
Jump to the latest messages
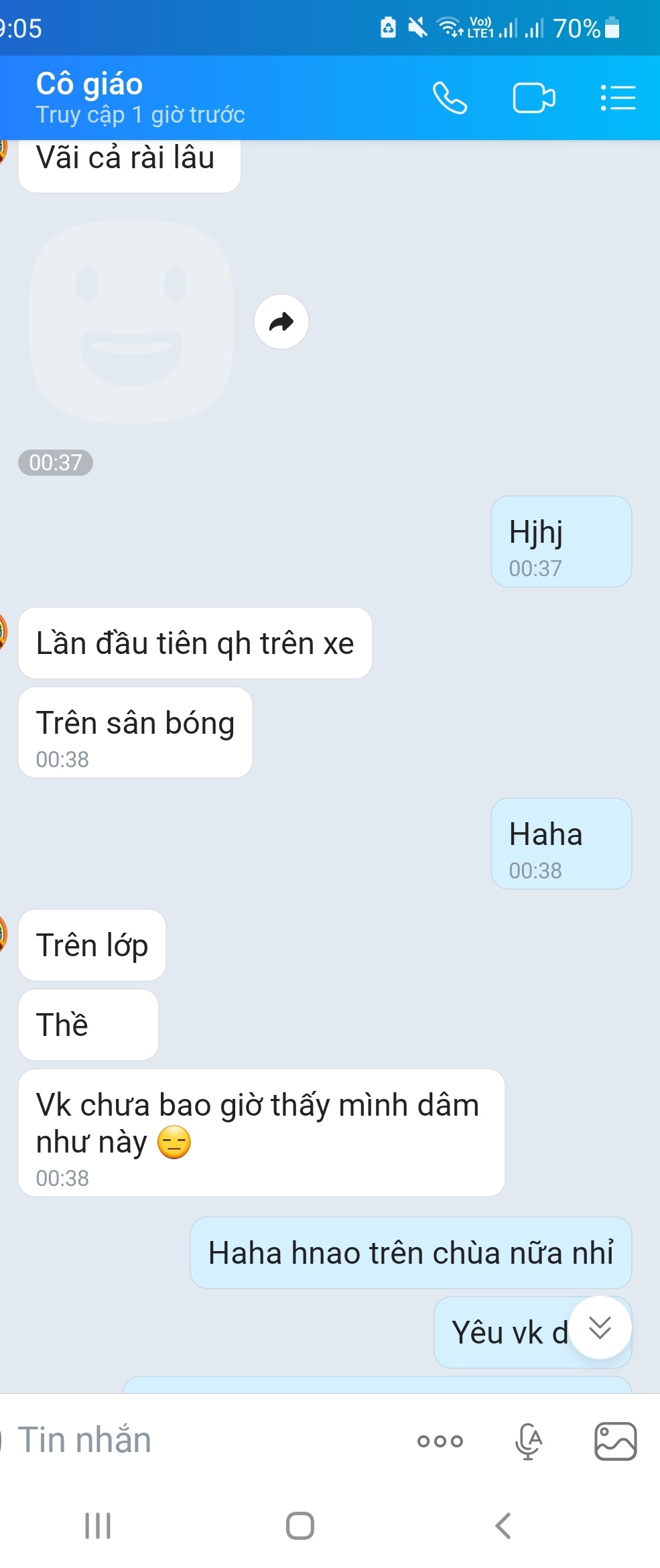pyautogui.click(x=600, y=1327)
